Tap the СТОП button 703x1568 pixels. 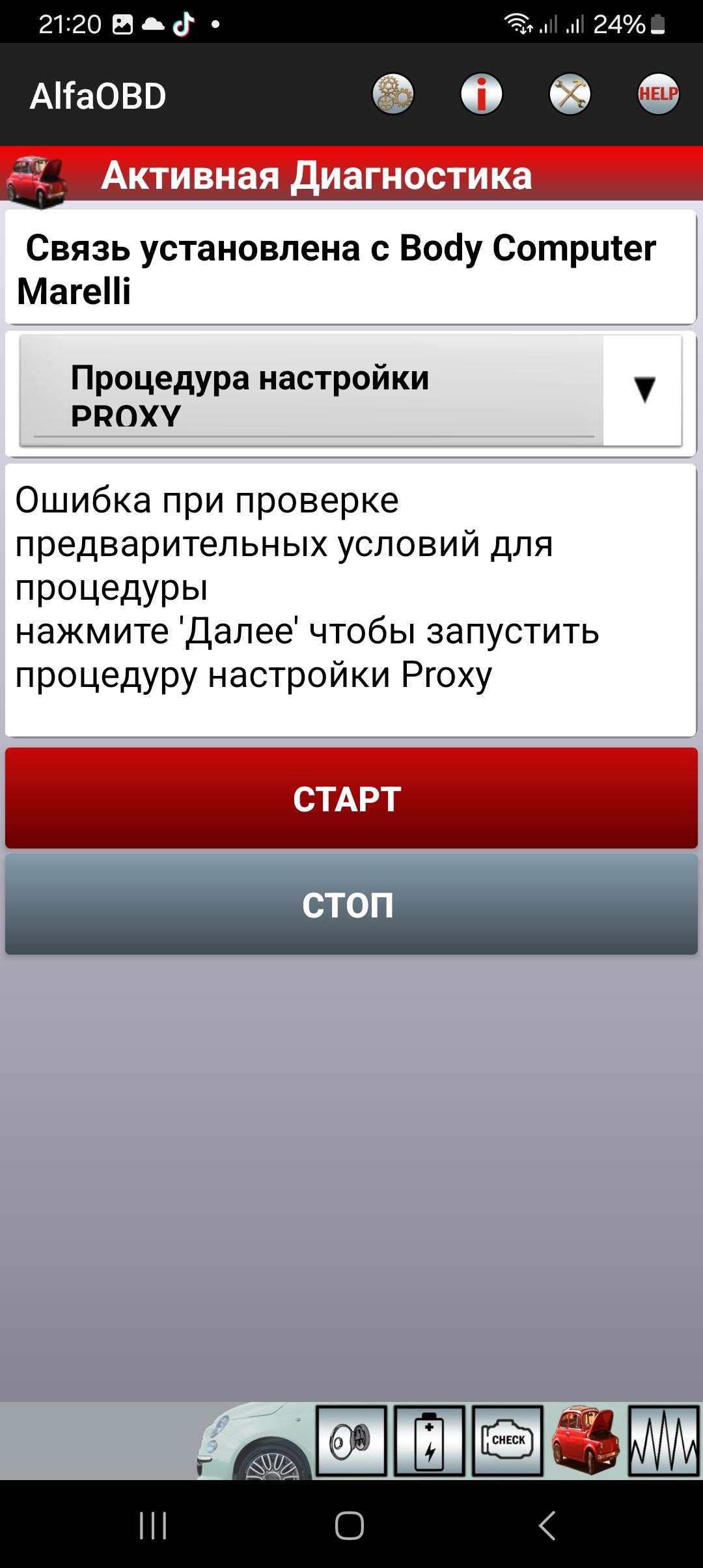[351, 904]
